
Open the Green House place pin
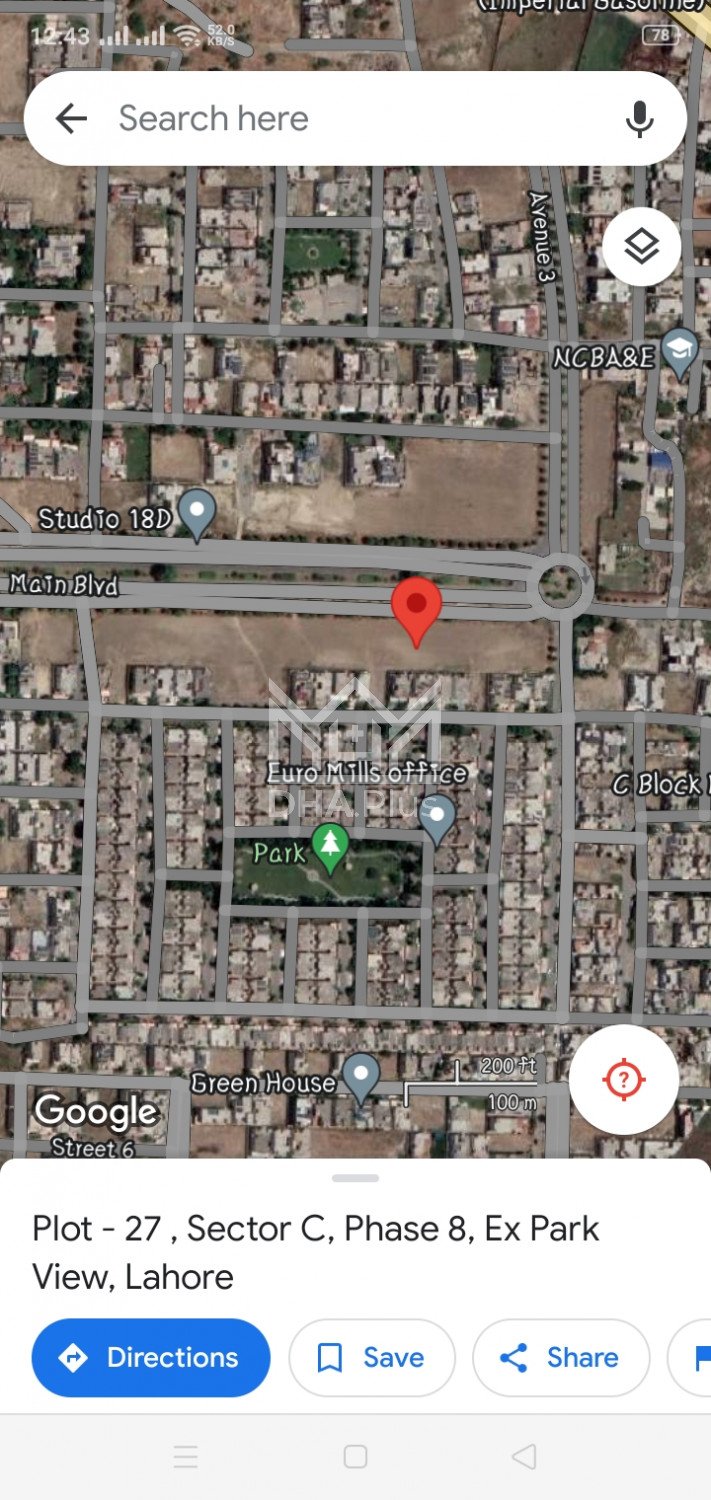click(361, 1077)
